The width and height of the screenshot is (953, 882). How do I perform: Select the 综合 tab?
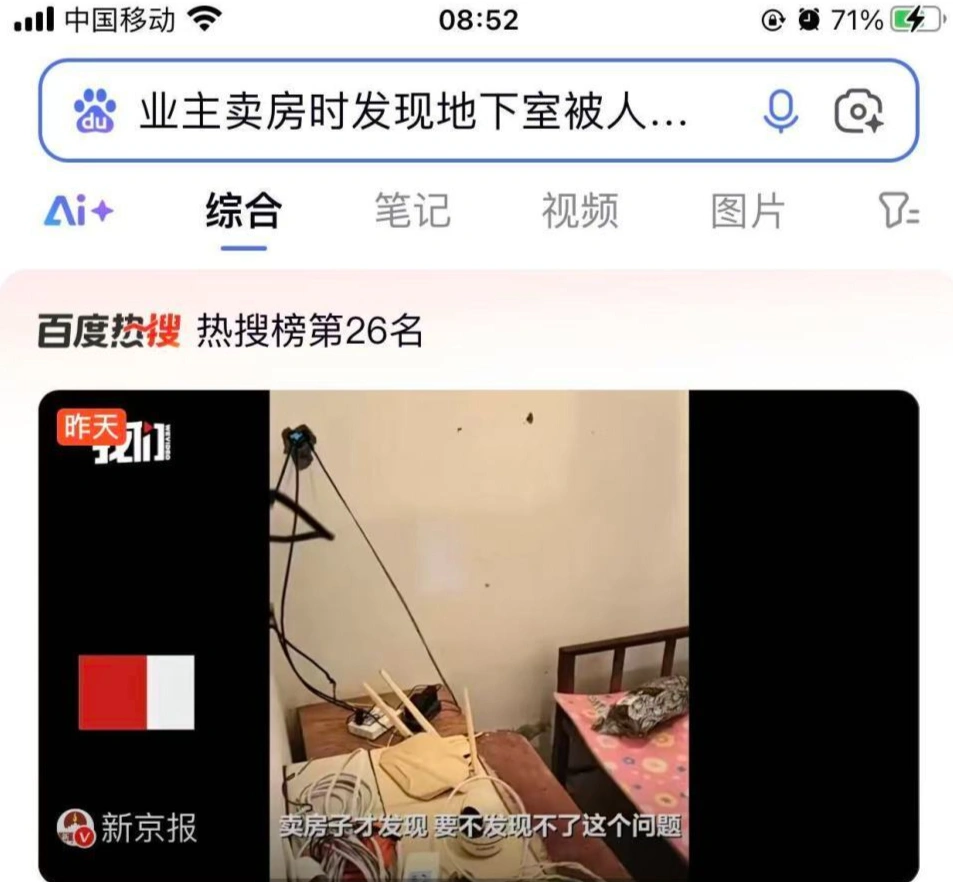point(244,212)
